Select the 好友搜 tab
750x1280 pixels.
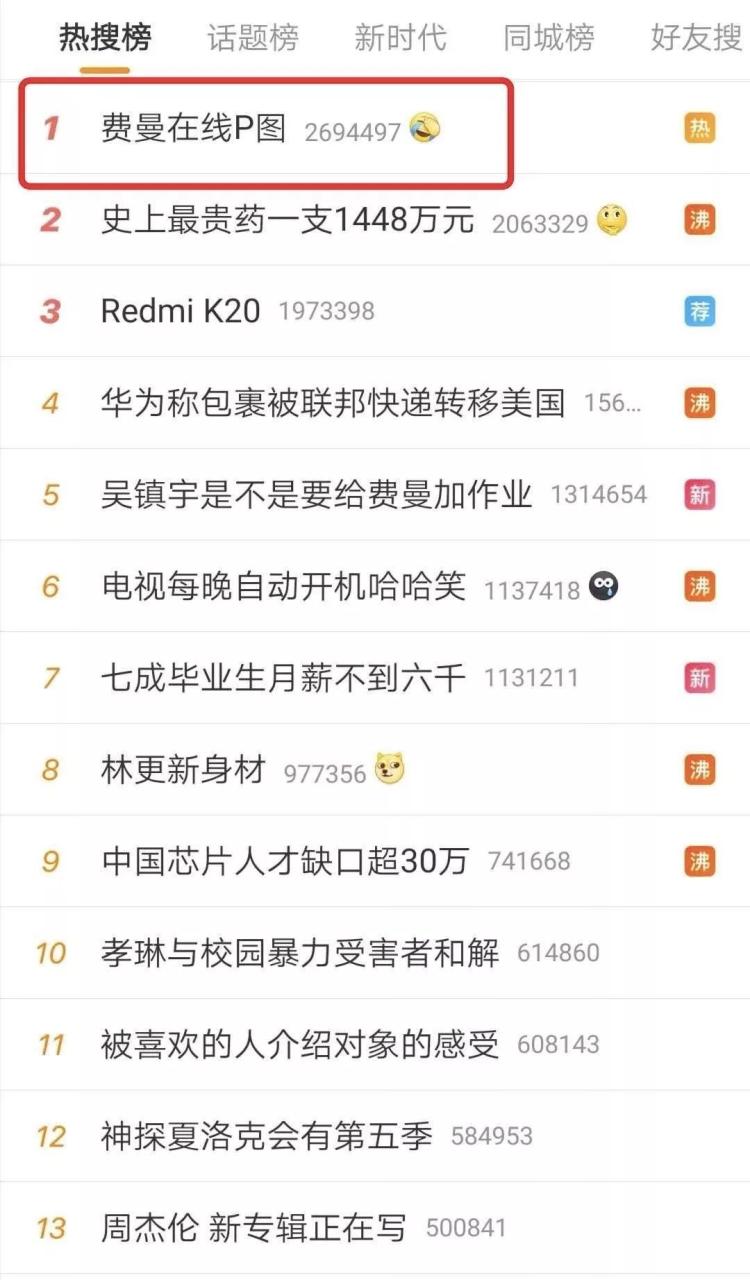[x=697, y=38]
